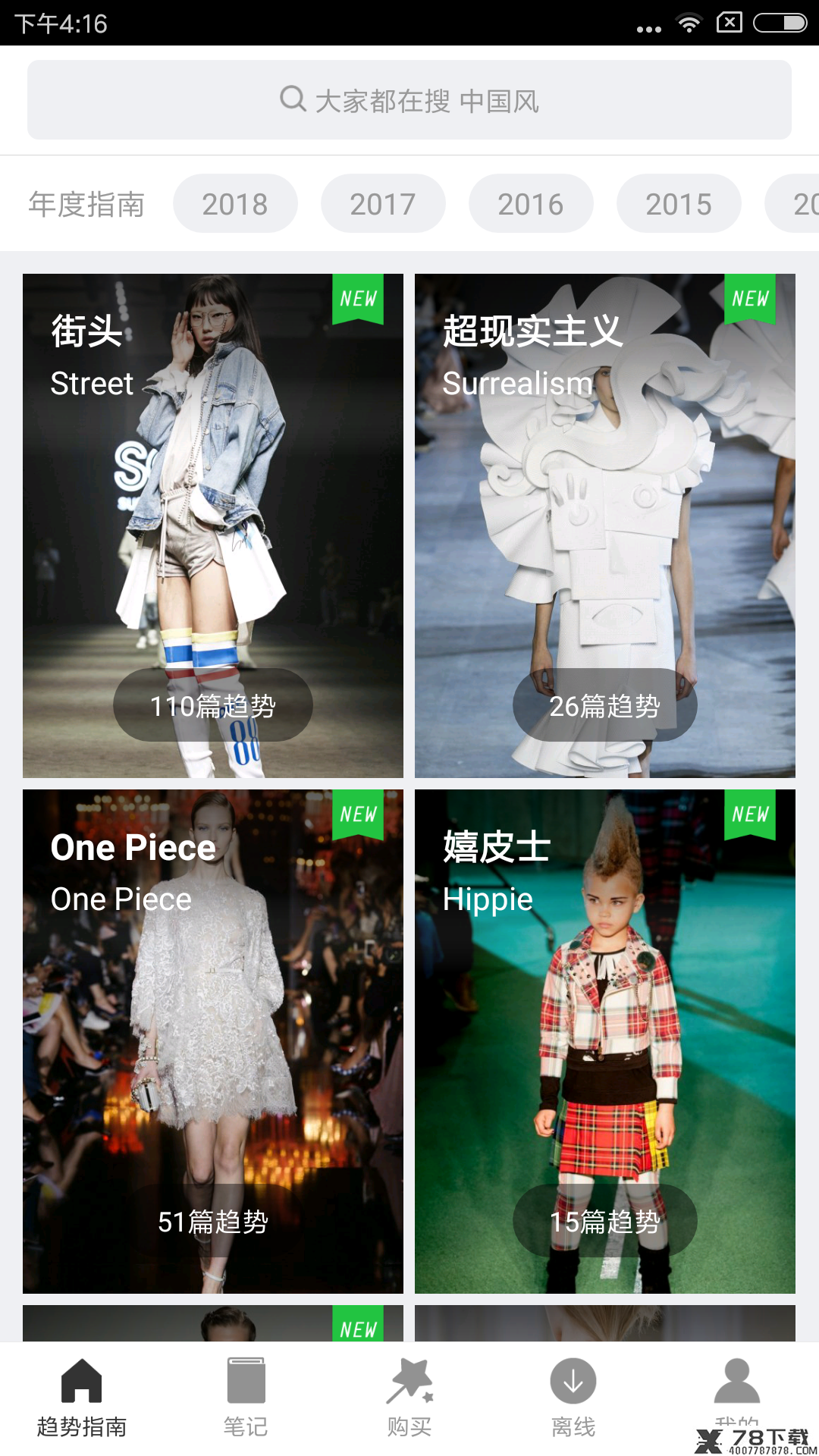Switch to the 趋势指南 tab
Viewport: 819px width, 1456px height.
(82, 1398)
